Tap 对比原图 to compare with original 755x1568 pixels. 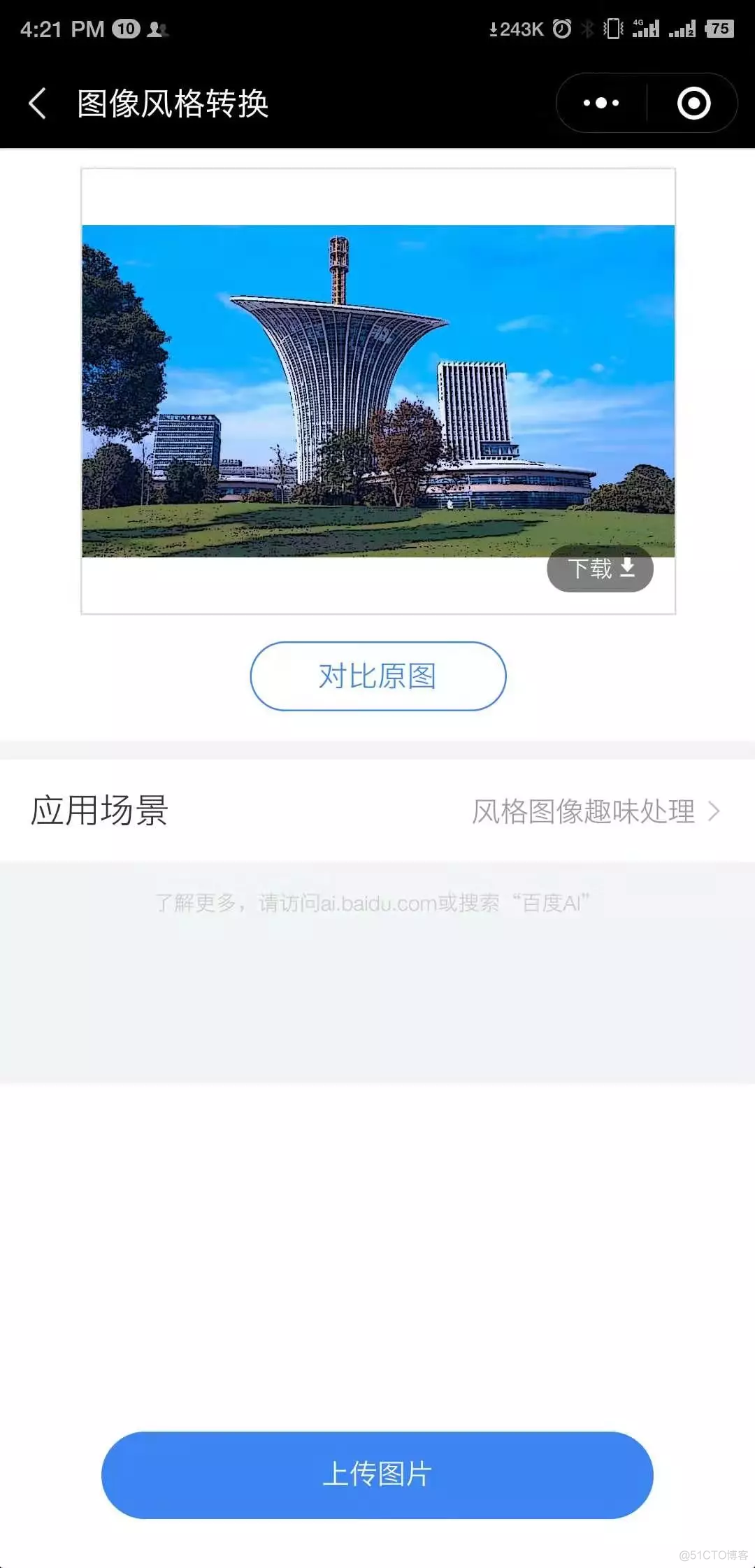(x=377, y=676)
